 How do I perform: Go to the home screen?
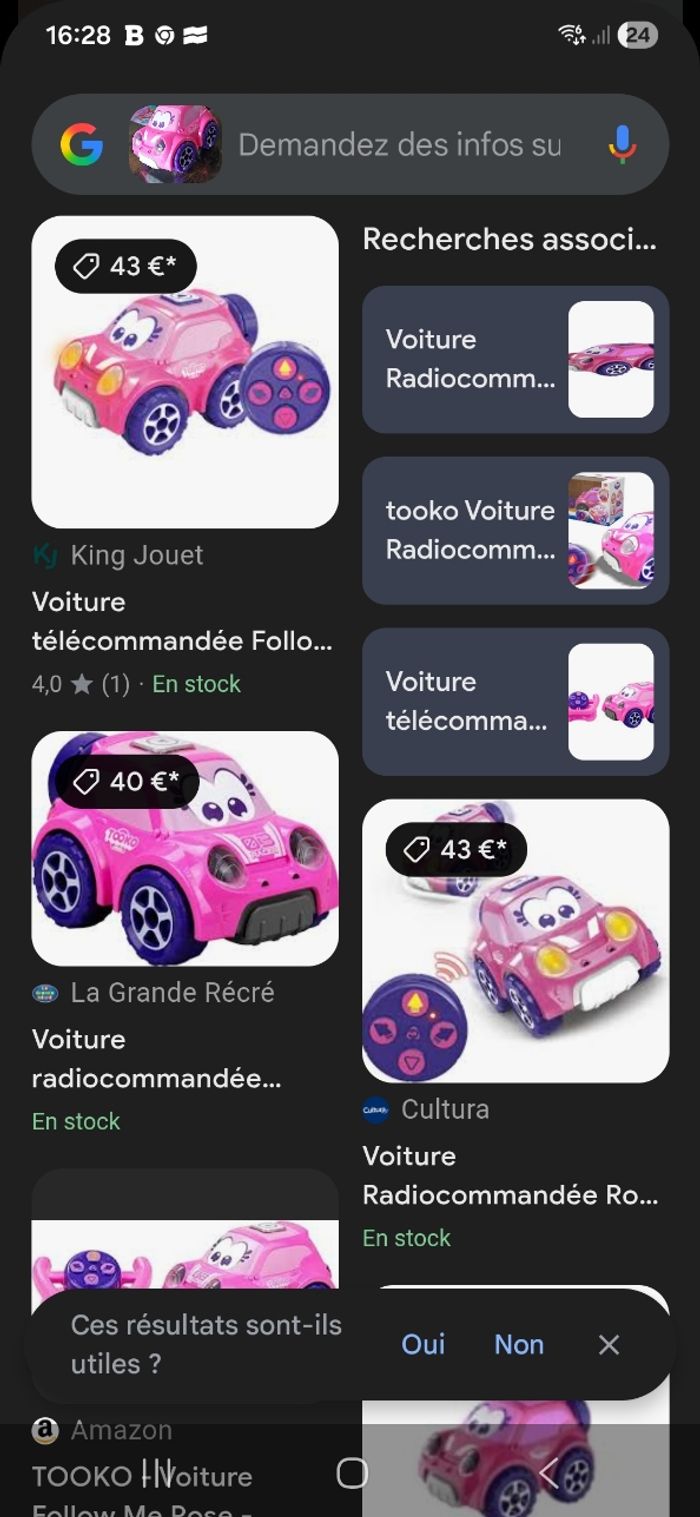(x=352, y=1473)
